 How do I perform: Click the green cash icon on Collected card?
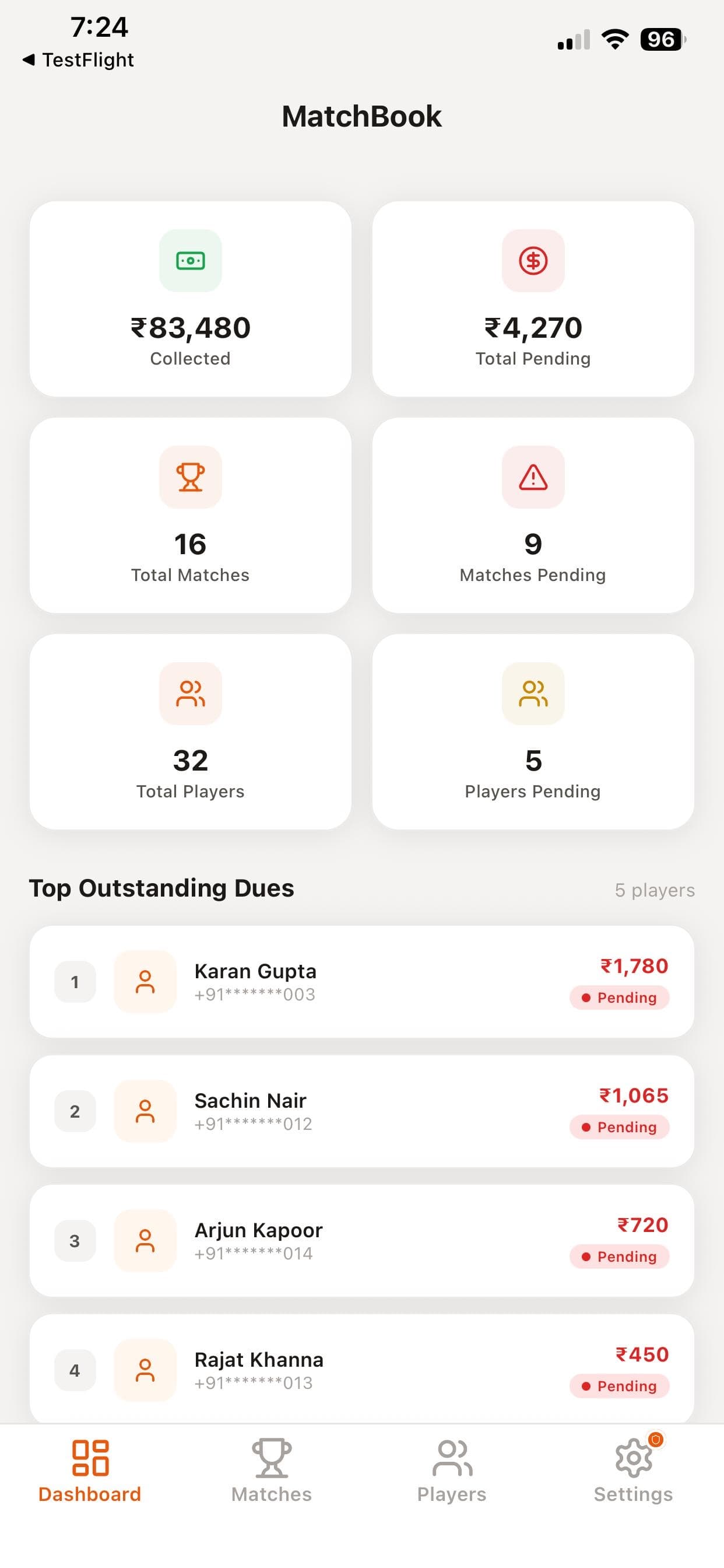coord(191,261)
